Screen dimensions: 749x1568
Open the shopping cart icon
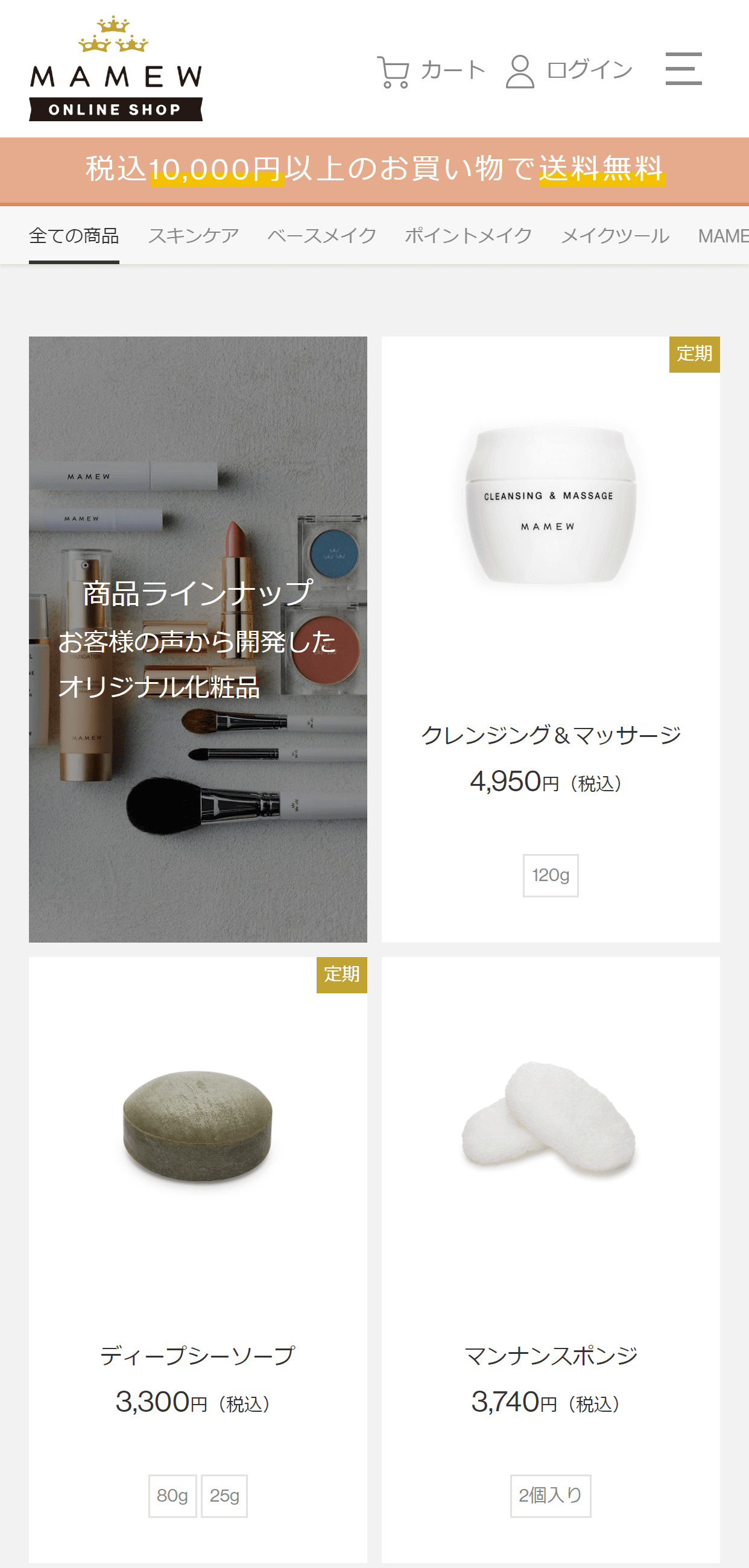pyautogui.click(x=396, y=69)
